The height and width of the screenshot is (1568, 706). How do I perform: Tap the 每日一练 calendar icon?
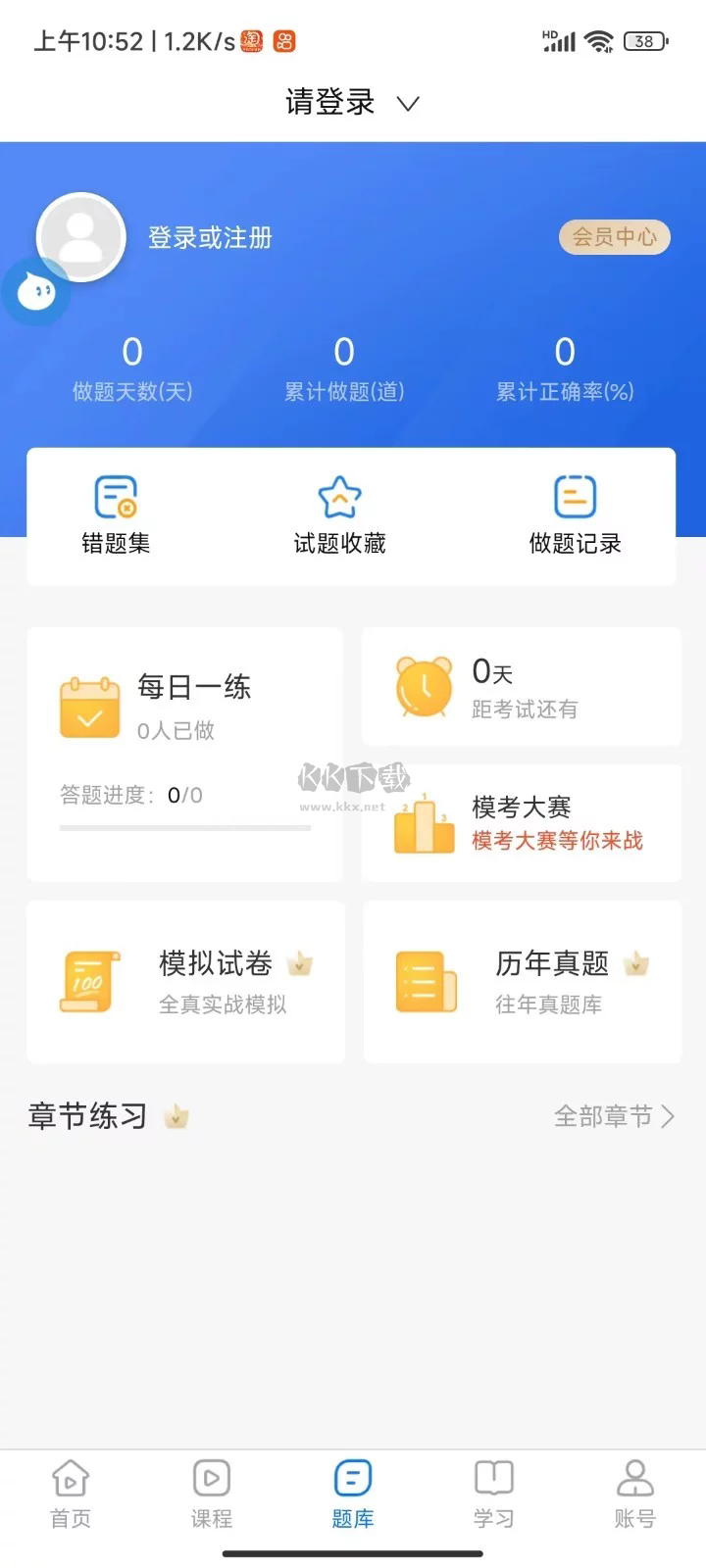click(89, 706)
